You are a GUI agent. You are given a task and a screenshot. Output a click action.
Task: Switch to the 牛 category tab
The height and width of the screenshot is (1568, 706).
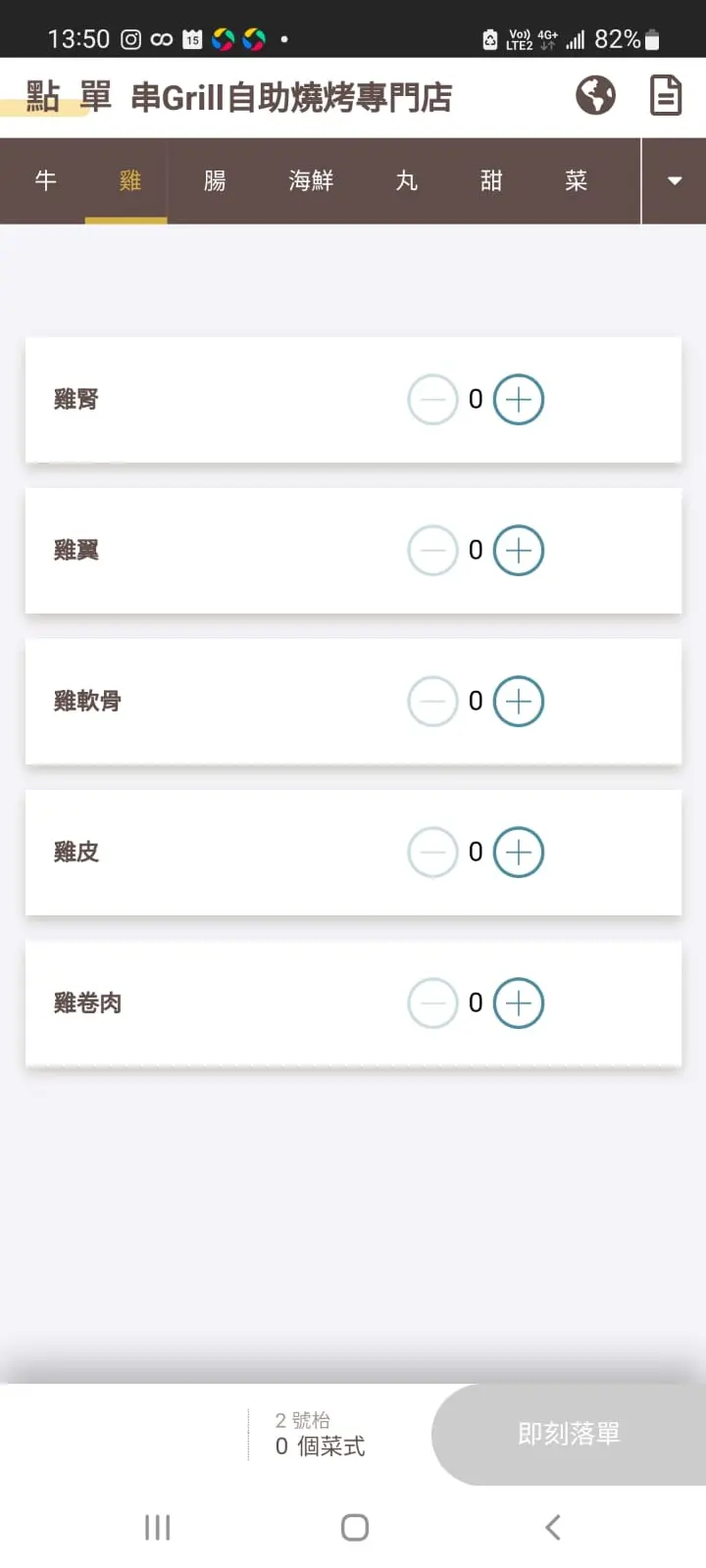point(45,180)
